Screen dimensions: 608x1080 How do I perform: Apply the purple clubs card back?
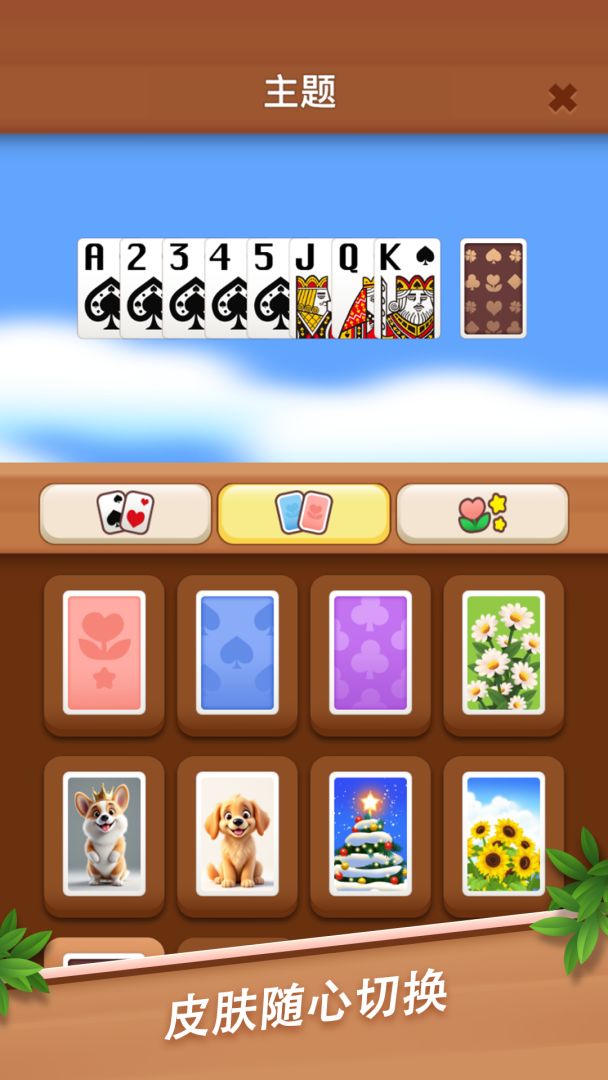click(370, 653)
